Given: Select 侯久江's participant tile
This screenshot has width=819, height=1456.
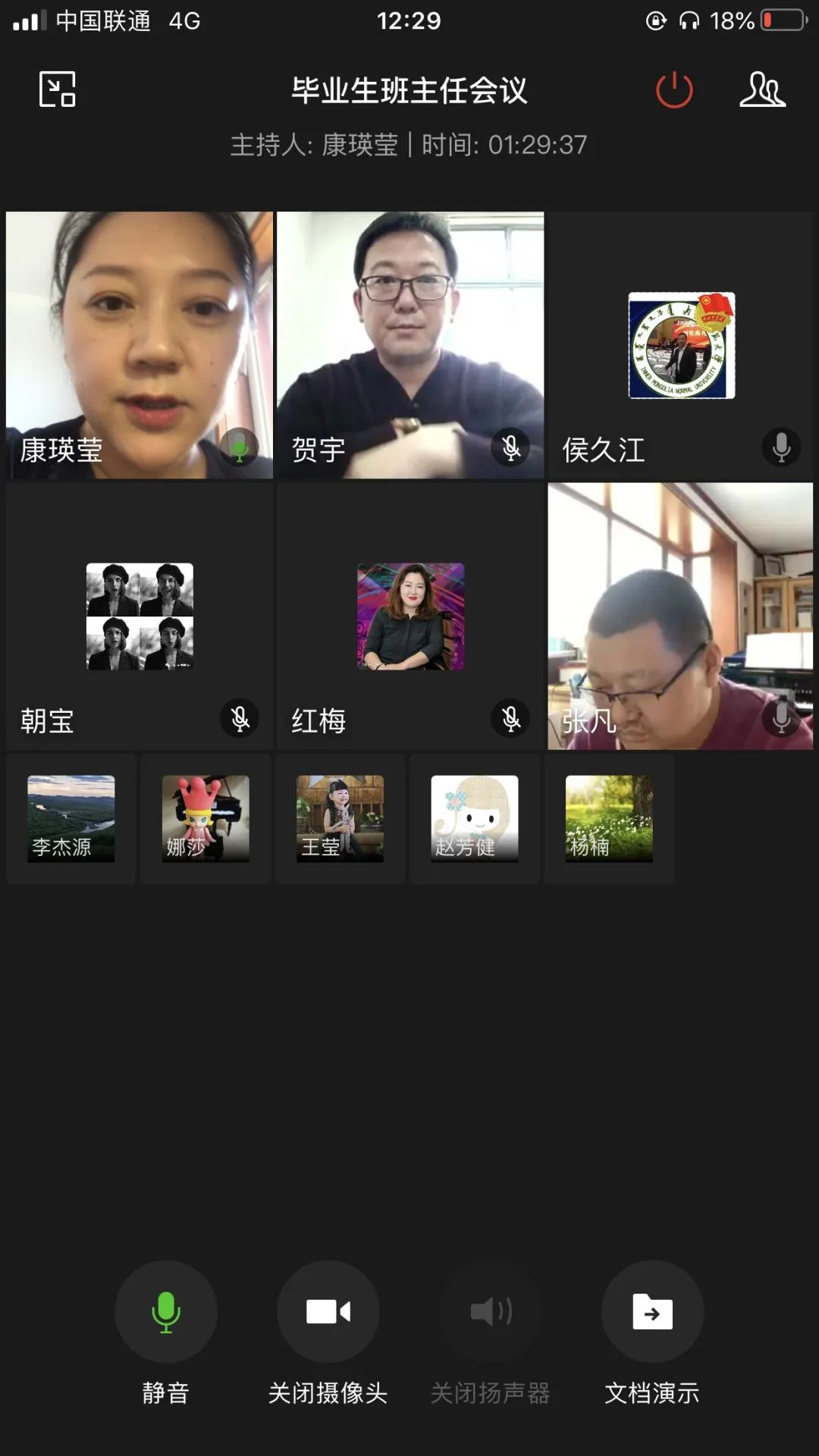Looking at the screenshot, I should coord(681,345).
